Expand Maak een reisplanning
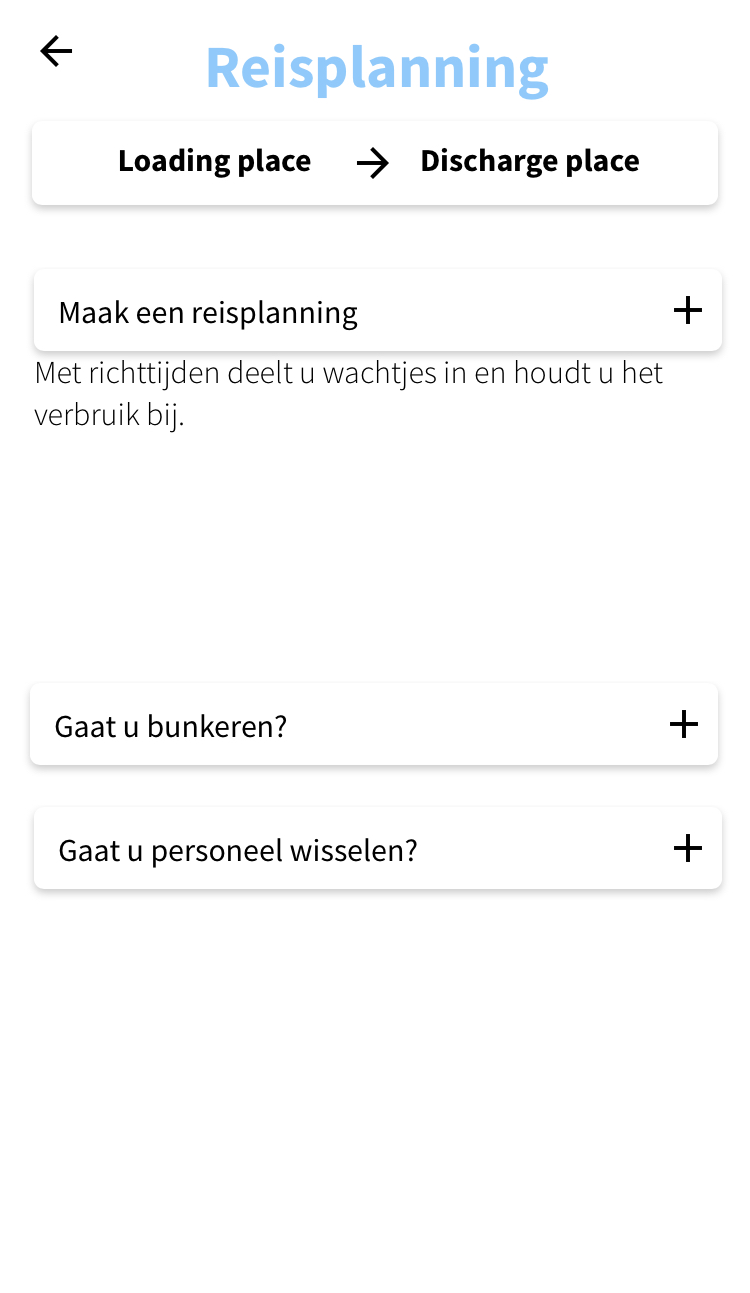 (687, 311)
